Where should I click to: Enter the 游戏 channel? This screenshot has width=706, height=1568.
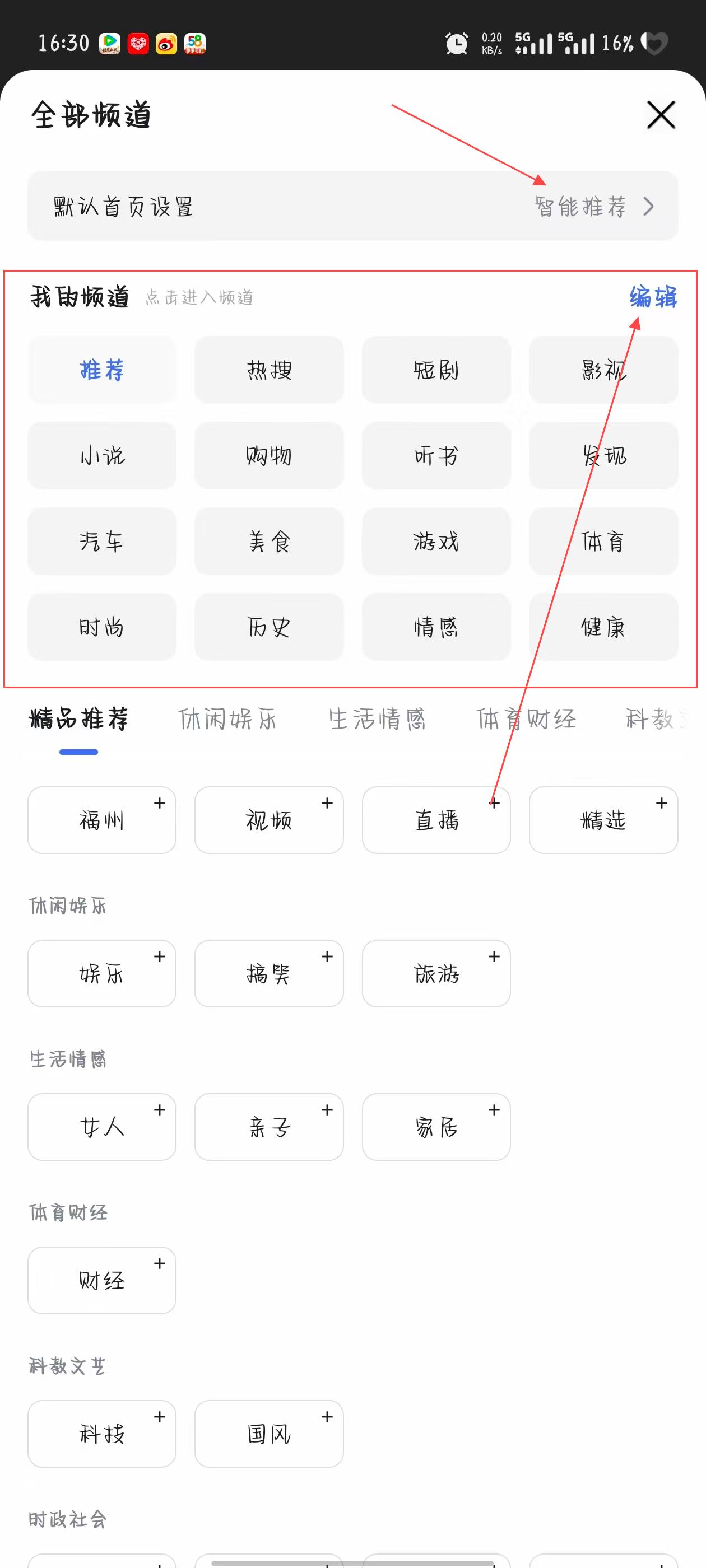(x=435, y=541)
